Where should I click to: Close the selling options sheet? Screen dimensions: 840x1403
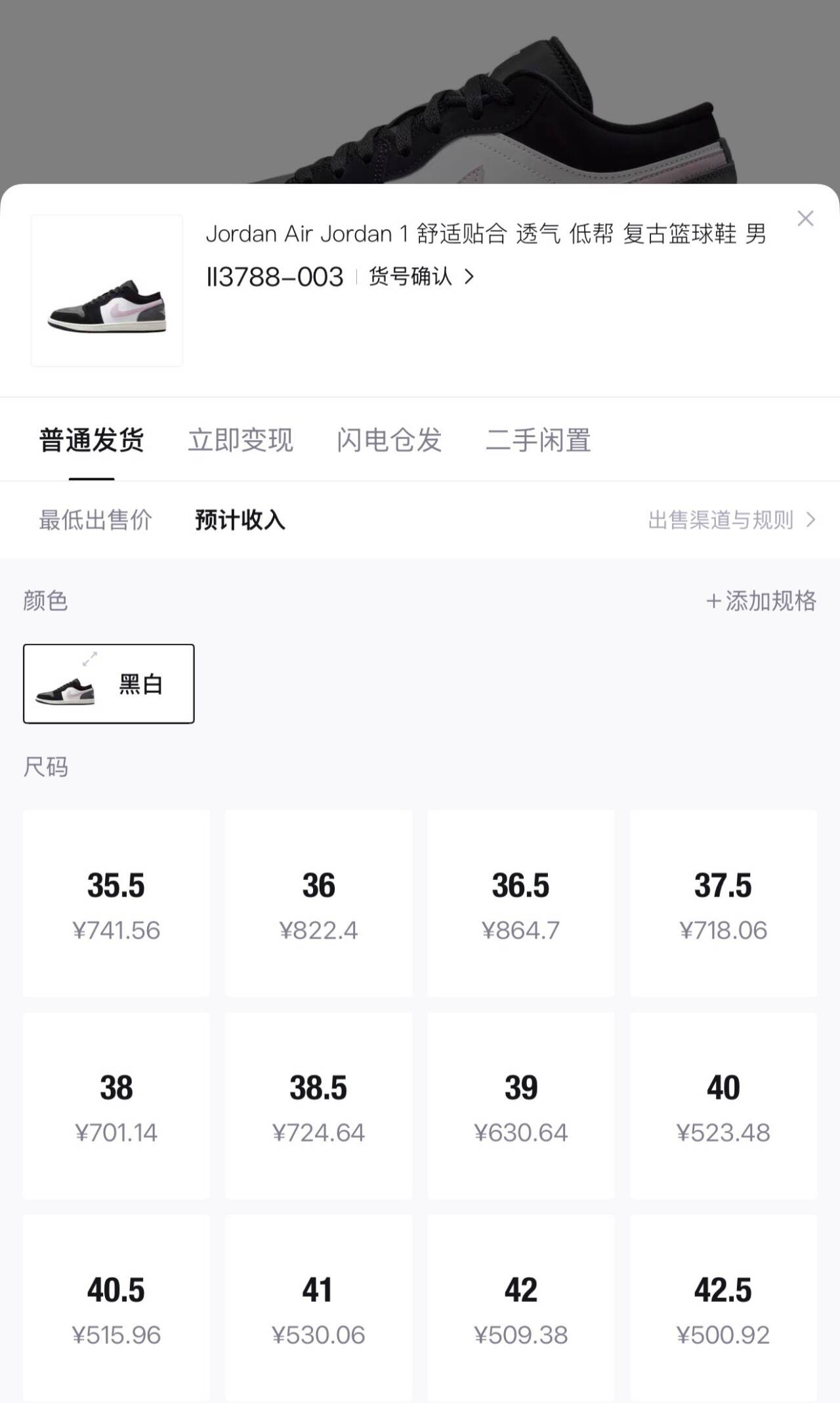(x=805, y=219)
